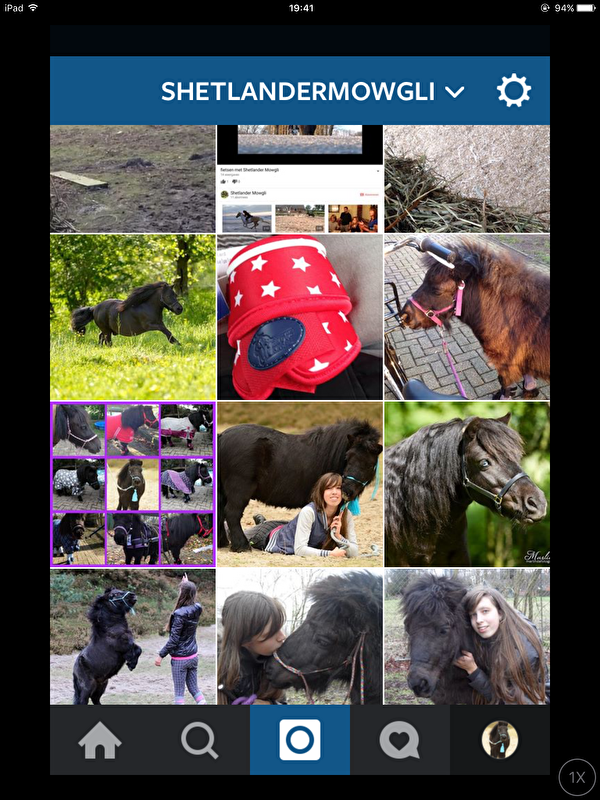Open the rearing pony with girl photo
The image size is (600, 800).
click(132, 637)
